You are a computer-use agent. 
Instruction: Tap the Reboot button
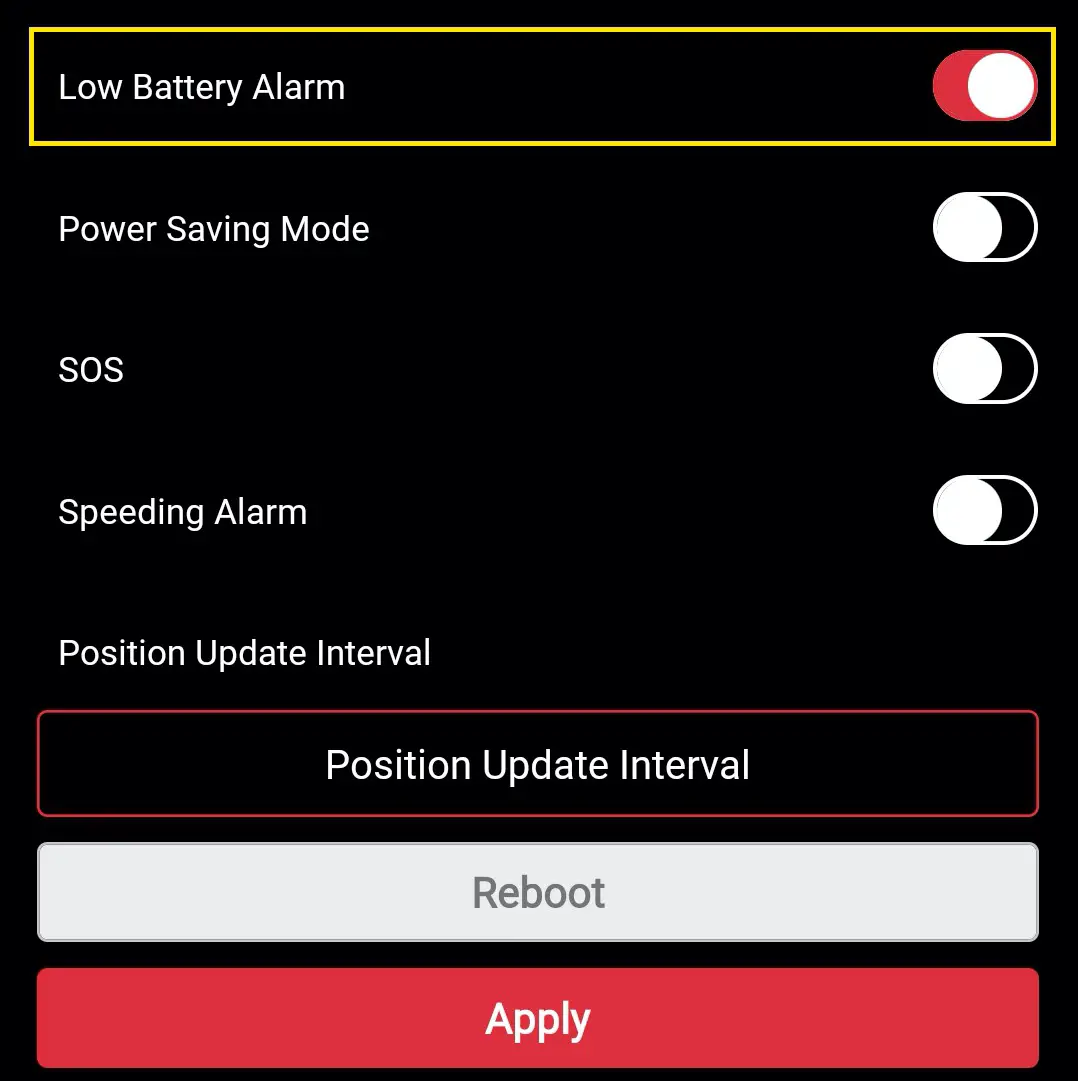pos(538,892)
